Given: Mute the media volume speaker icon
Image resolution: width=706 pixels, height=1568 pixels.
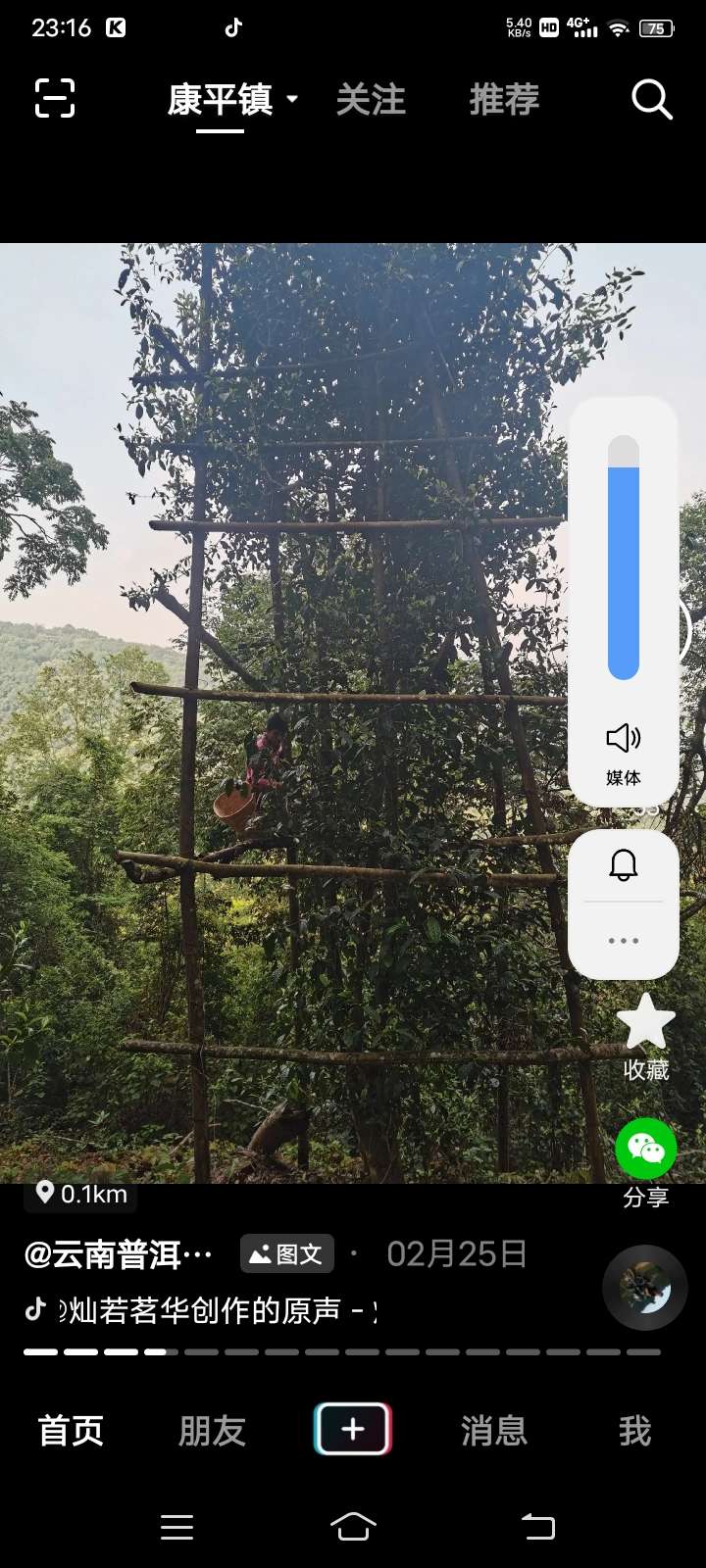Looking at the screenshot, I should click(x=623, y=738).
